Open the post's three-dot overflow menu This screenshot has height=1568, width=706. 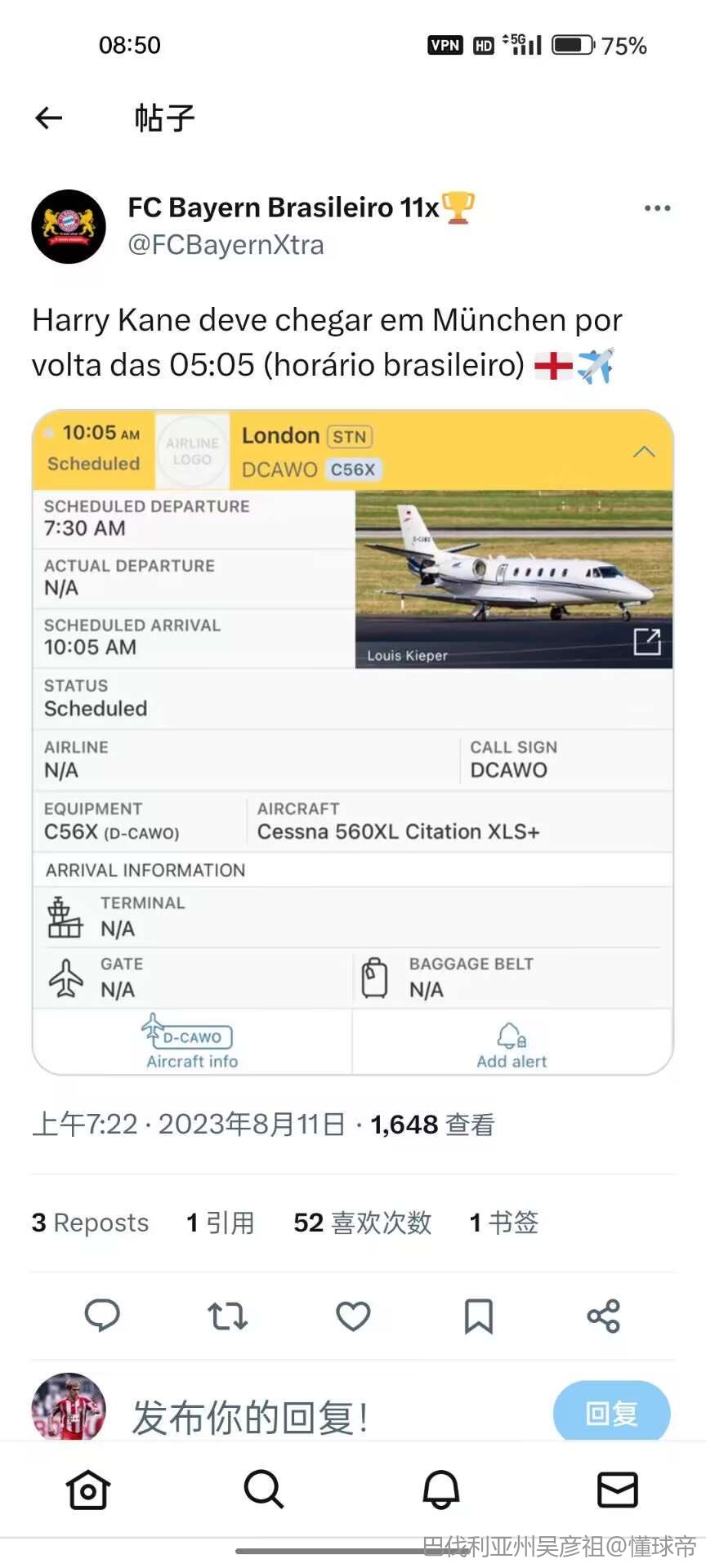[x=657, y=208]
